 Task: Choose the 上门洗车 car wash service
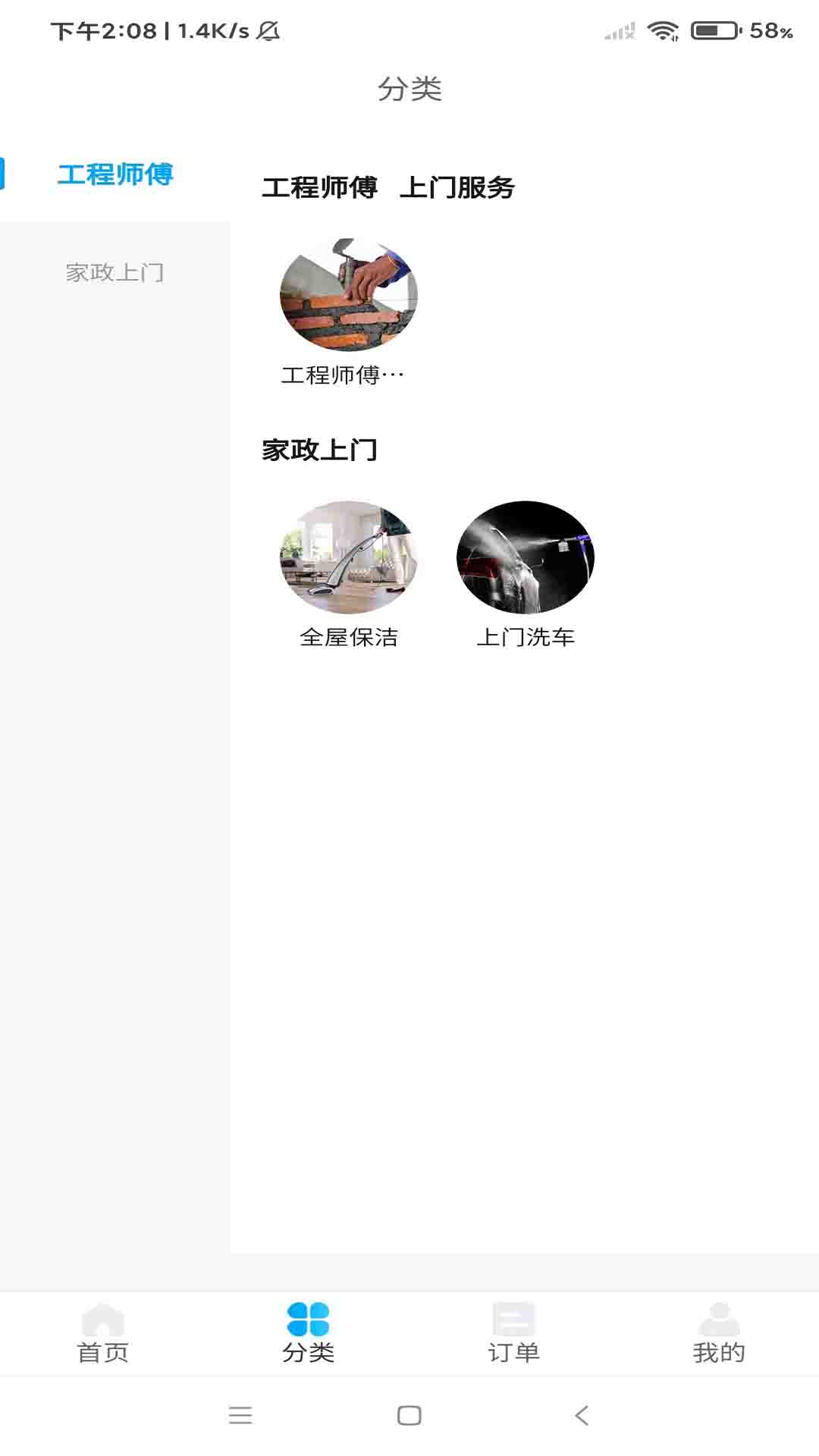(x=525, y=557)
